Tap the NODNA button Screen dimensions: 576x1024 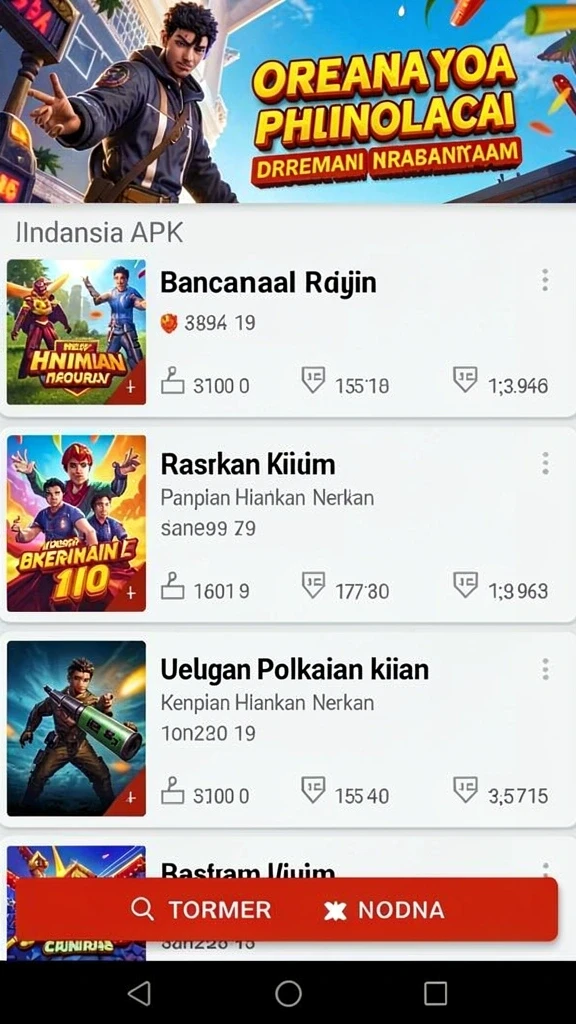pyautogui.click(x=384, y=910)
